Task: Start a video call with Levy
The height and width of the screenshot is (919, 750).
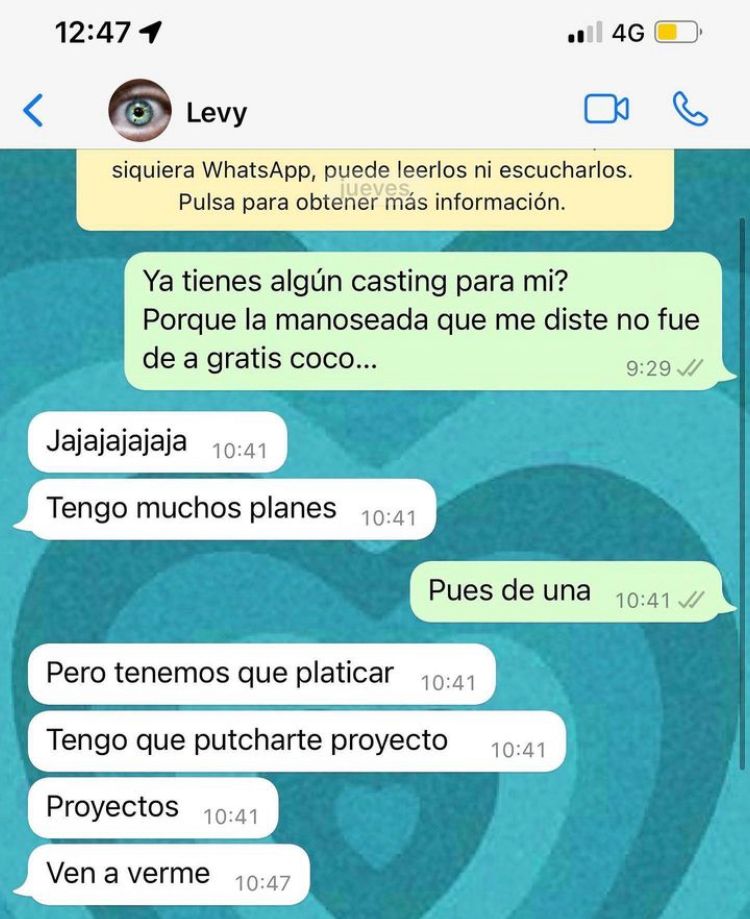Action: coord(606,109)
